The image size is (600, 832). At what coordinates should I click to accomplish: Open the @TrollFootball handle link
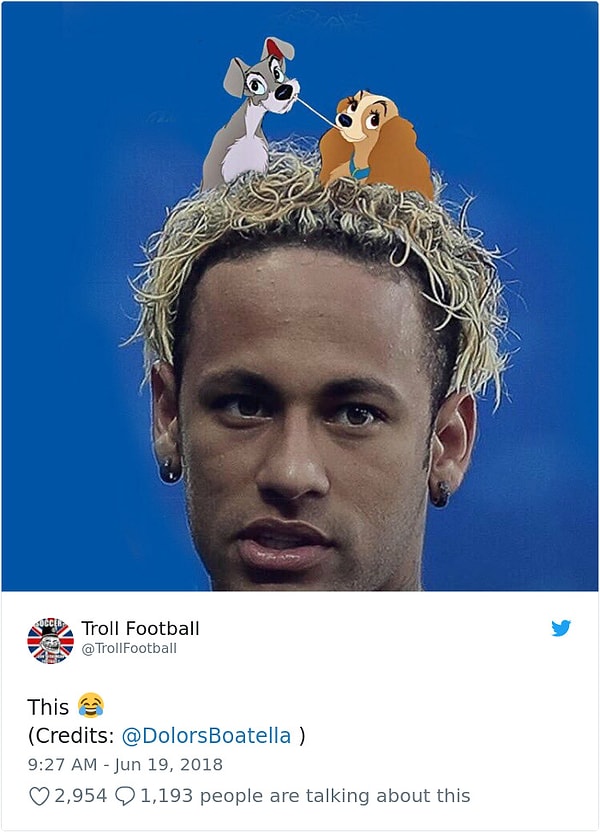click(129, 649)
